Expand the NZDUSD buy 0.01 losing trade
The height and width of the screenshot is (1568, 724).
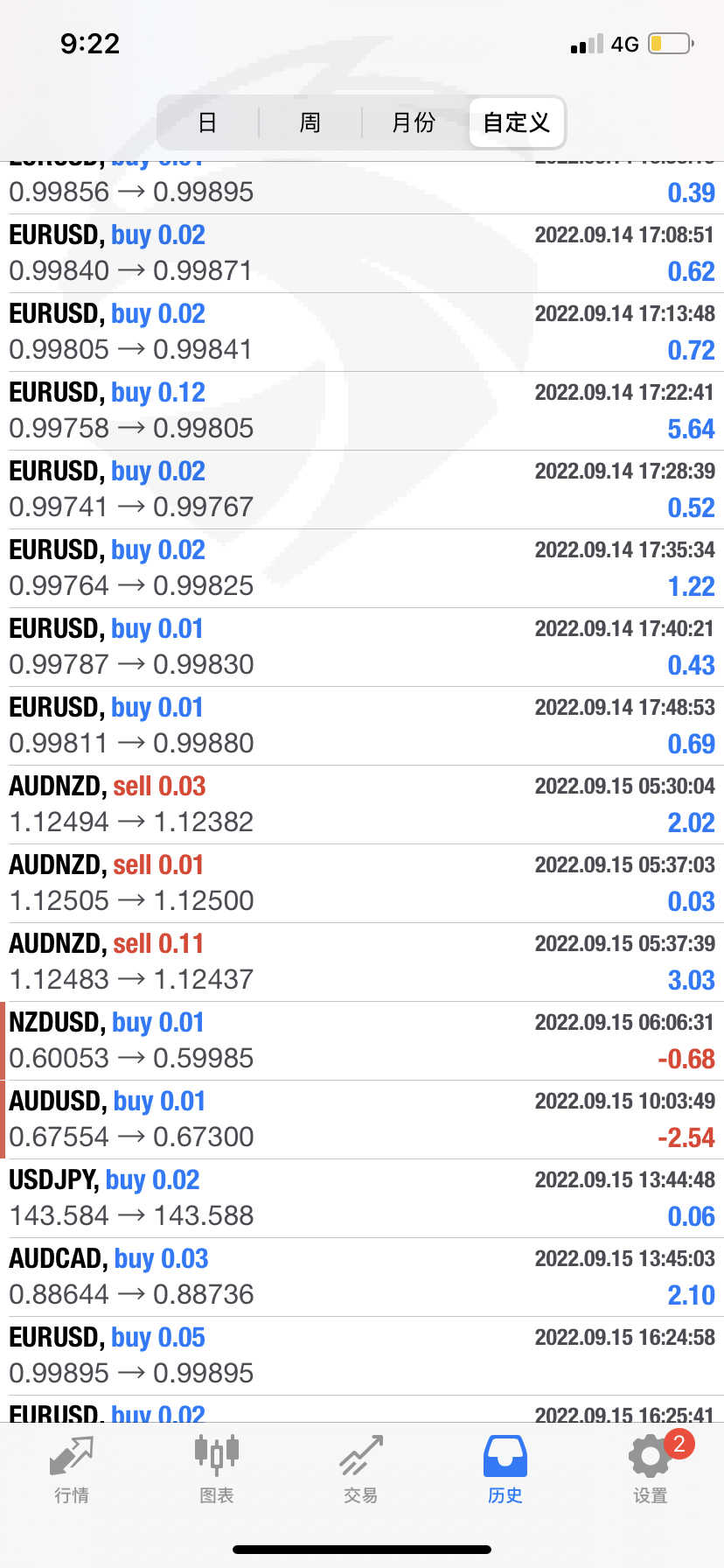pyautogui.click(x=362, y=1041)
